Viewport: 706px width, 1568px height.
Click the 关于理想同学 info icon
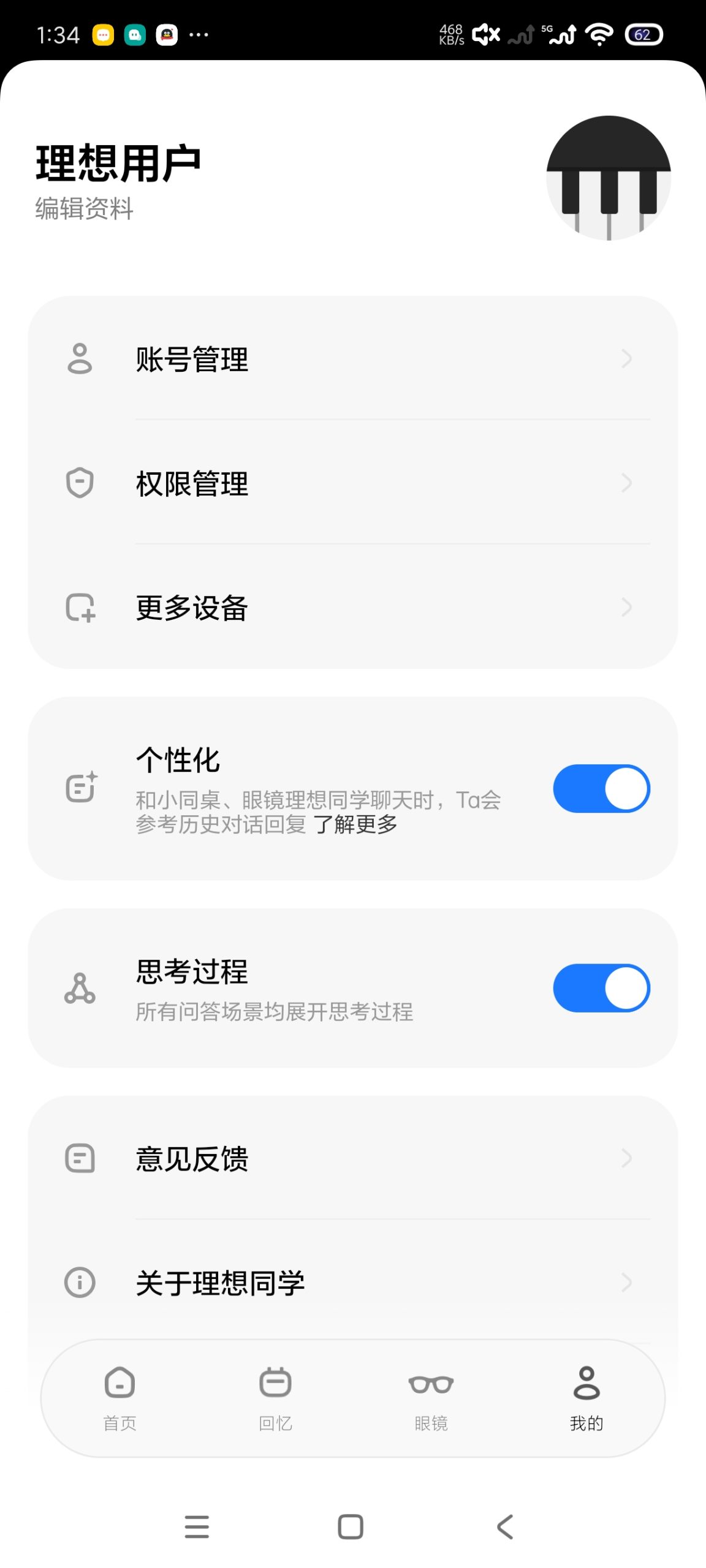tap(79, 1283)
